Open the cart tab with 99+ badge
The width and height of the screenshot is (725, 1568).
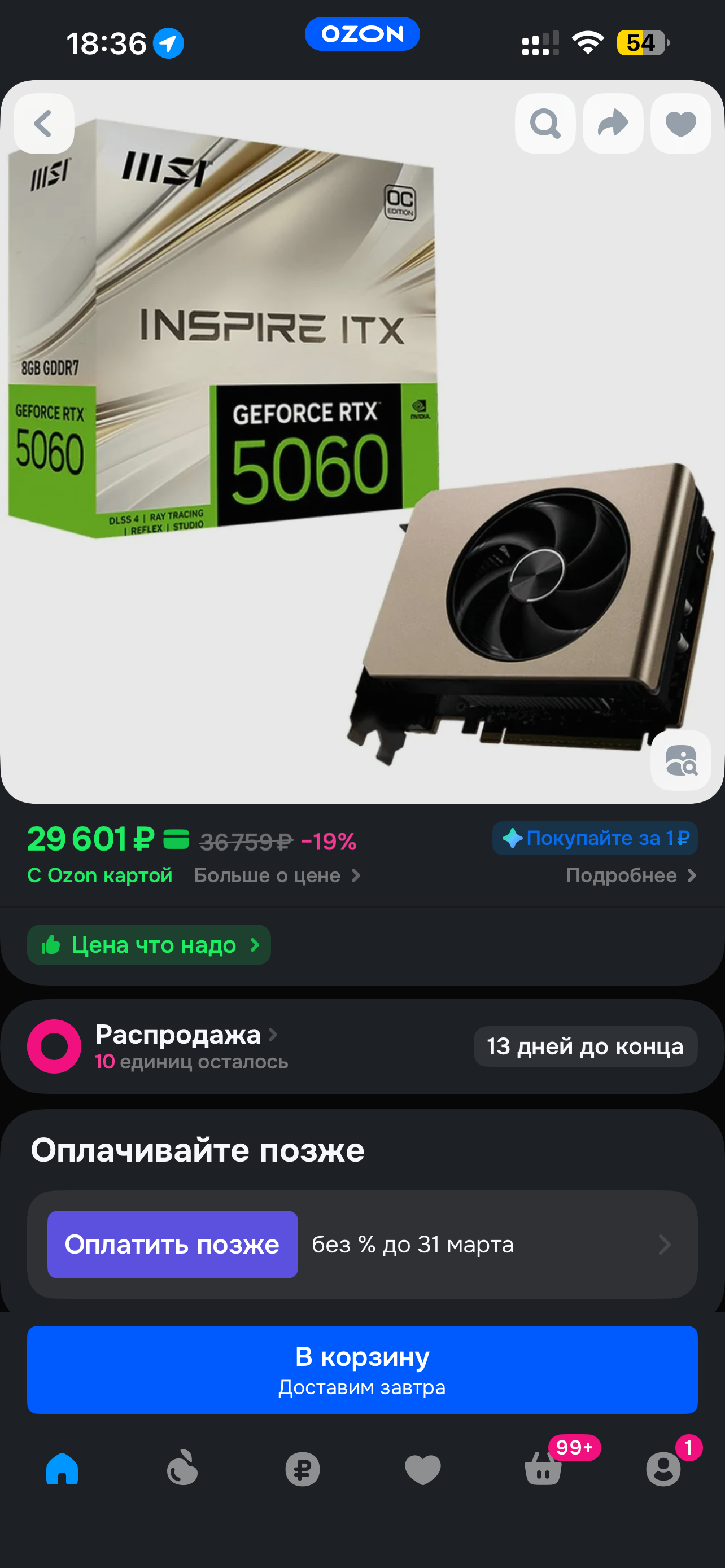tap(543, 1469)
